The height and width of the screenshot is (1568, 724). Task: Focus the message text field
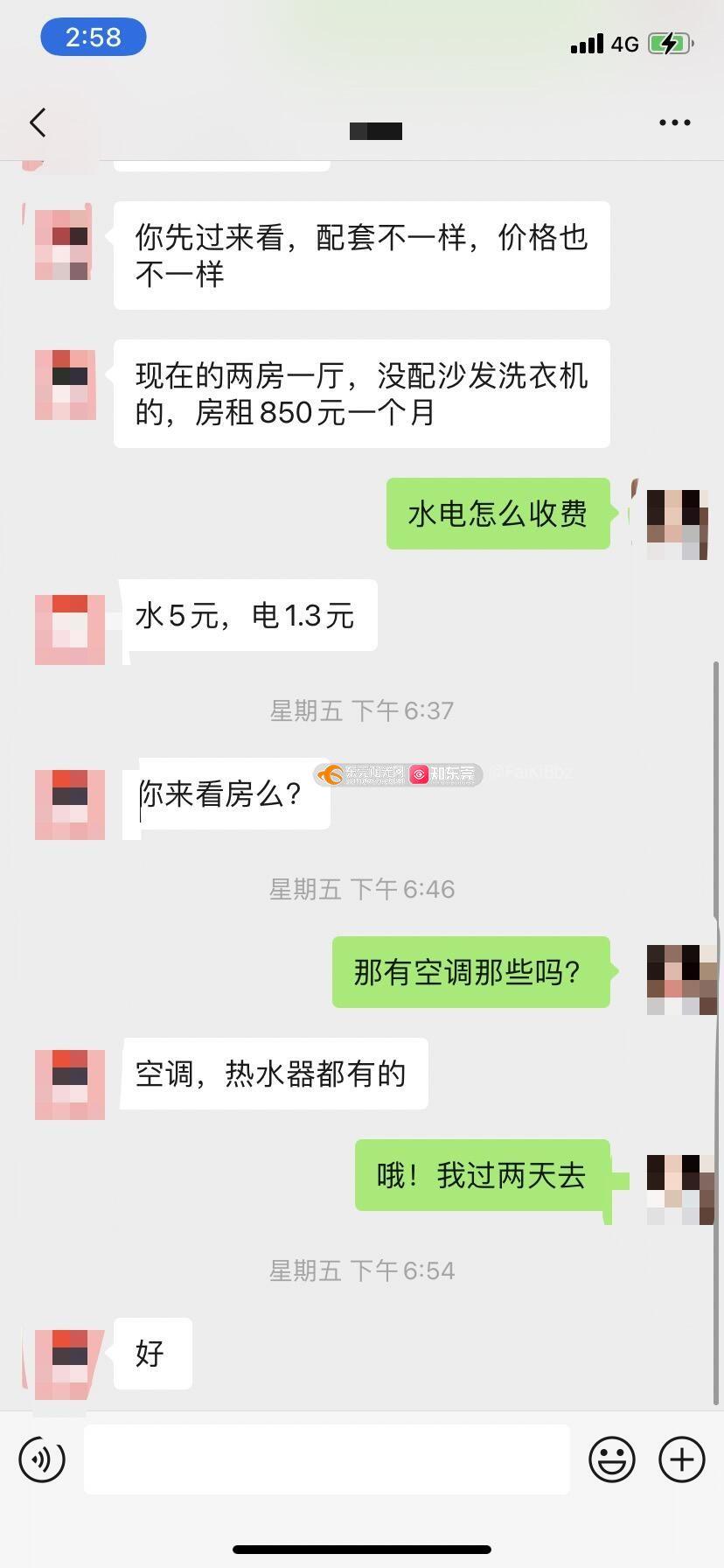pos(326,1459)
